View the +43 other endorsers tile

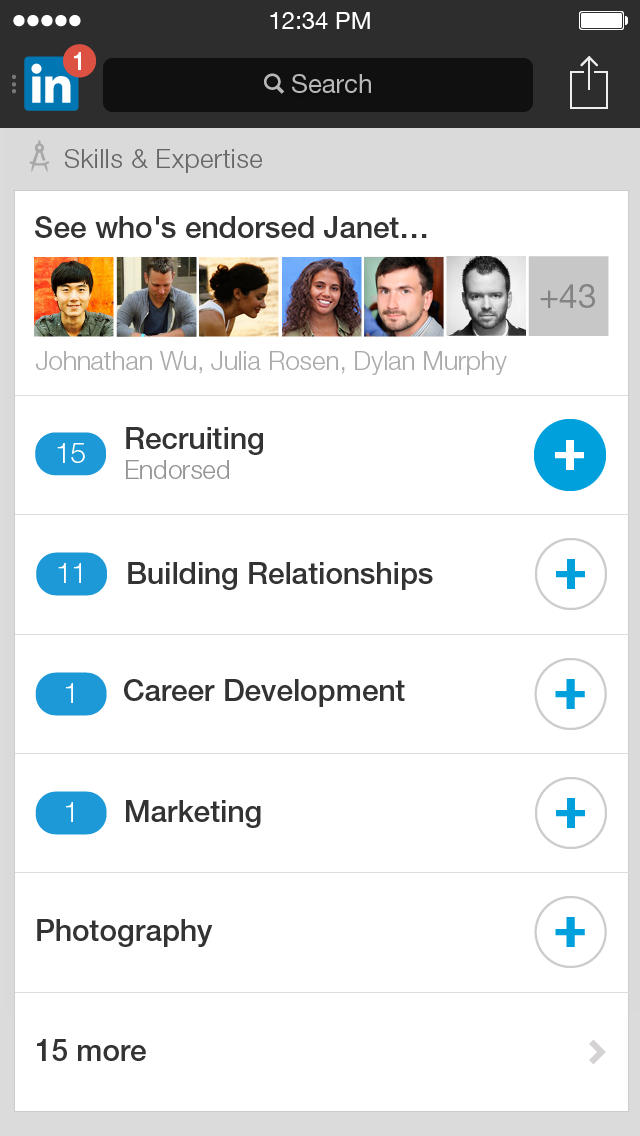[x=568, y=297]
